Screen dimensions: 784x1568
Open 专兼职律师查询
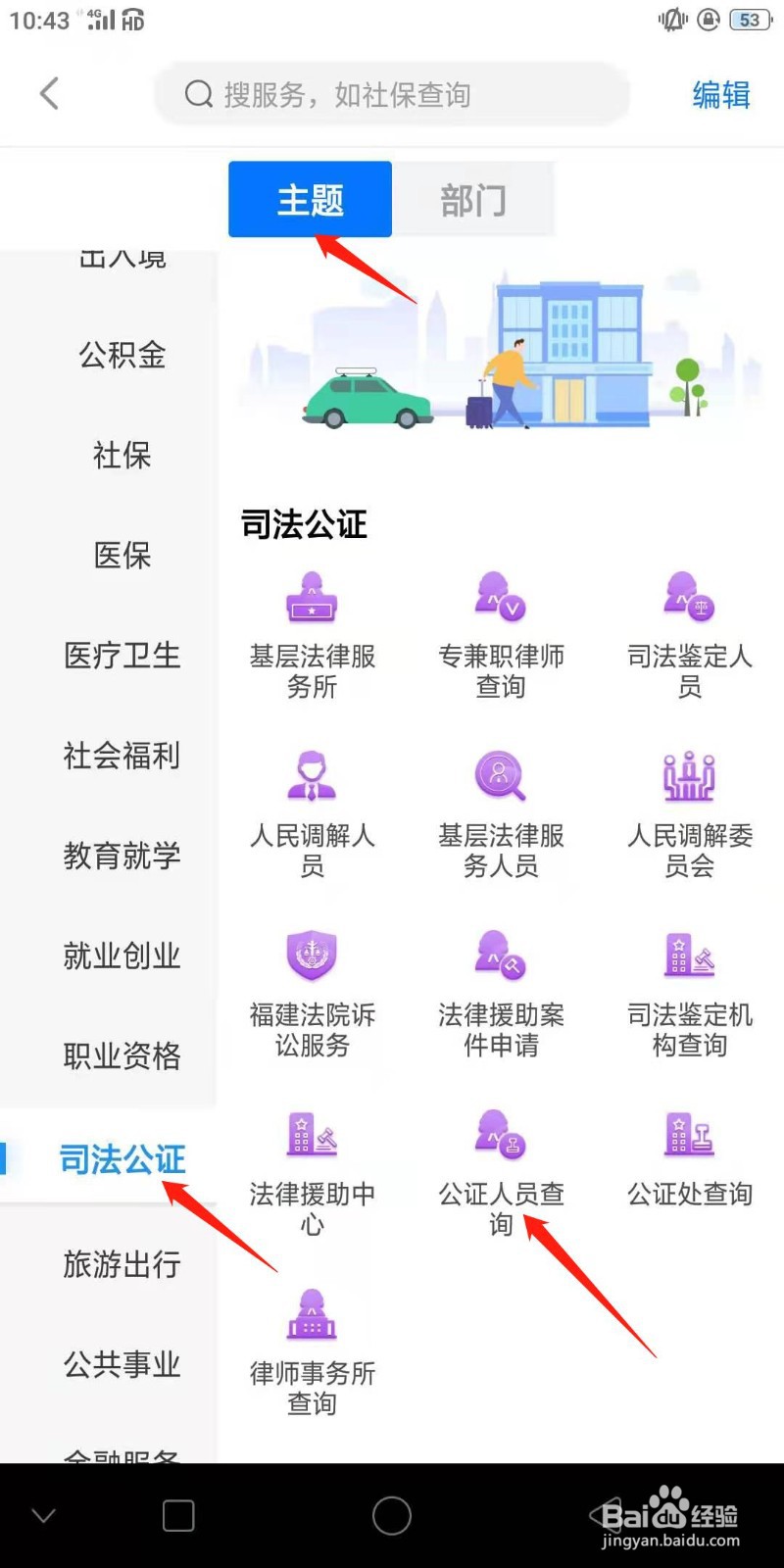click(x=501, y=634)
